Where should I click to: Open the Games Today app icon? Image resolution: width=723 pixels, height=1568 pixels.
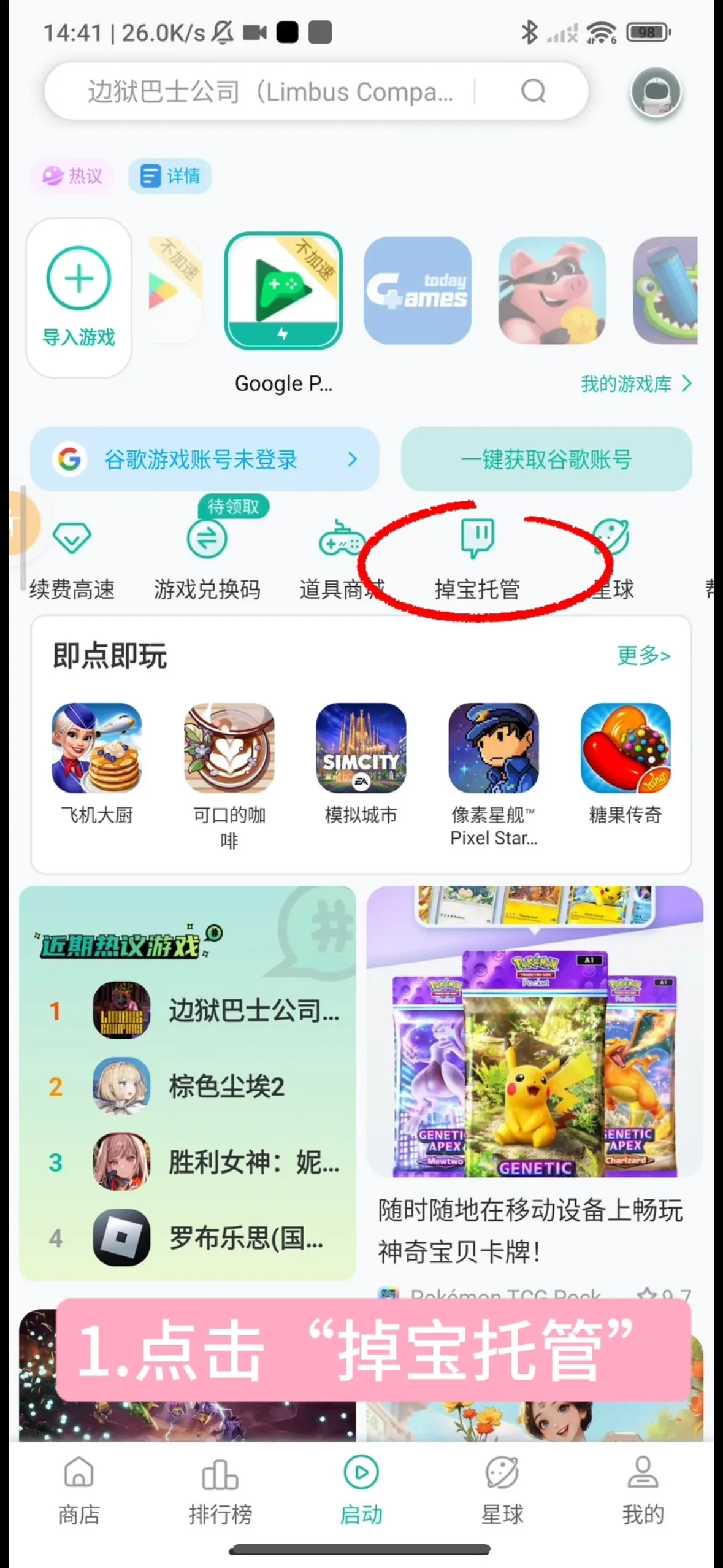click(x=418, y=290)
